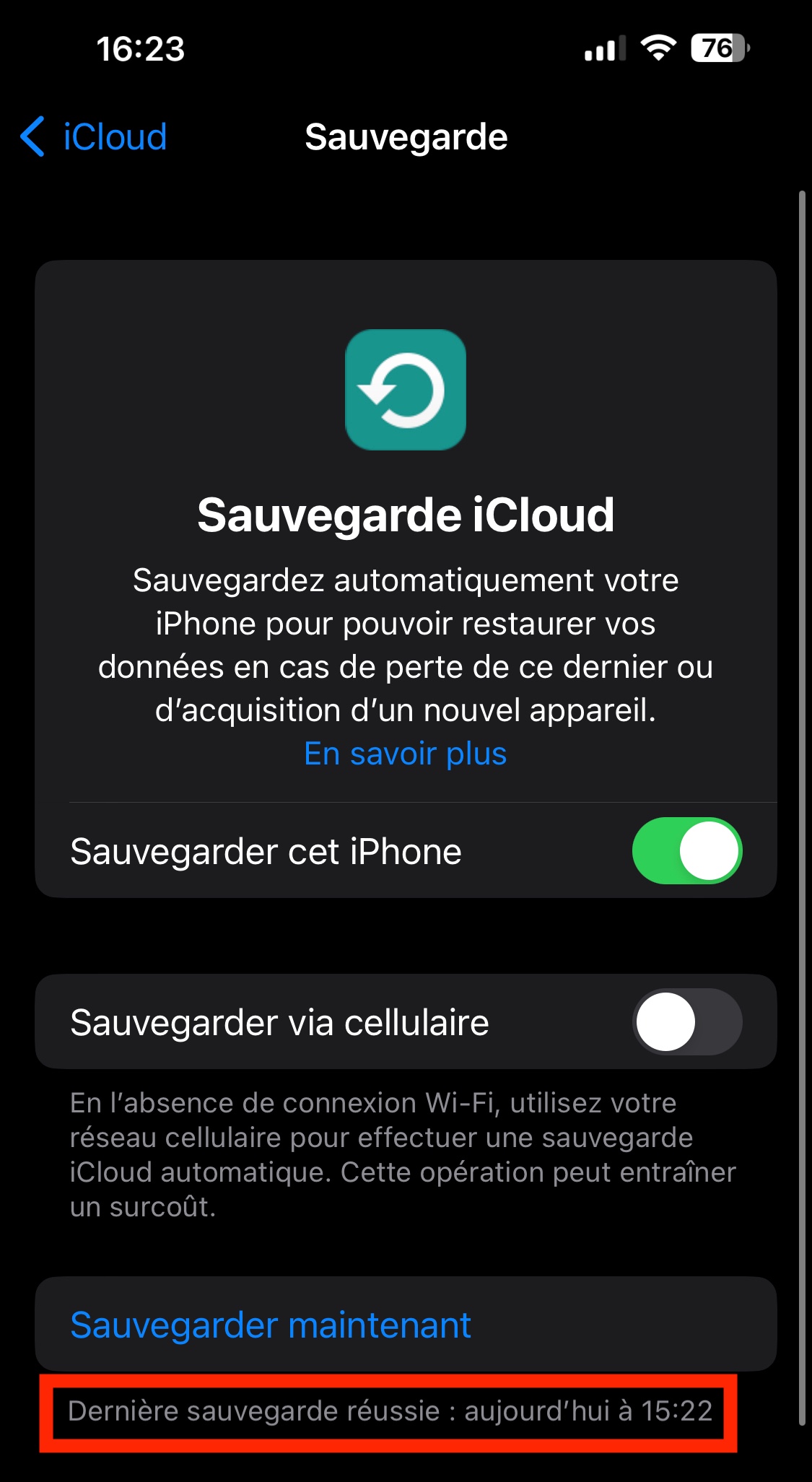Go back to iCloud settings

click(95, 136)
